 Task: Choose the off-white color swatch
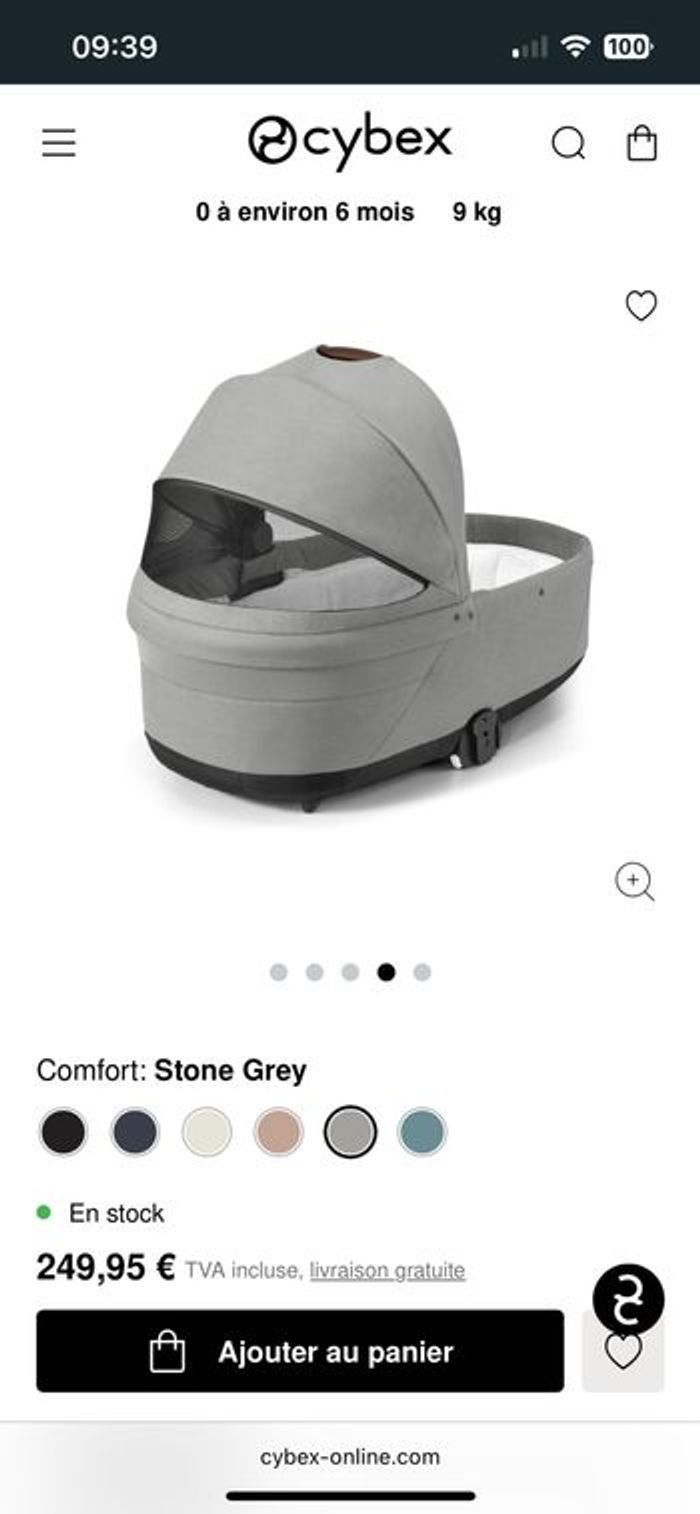pos(207,1132)
